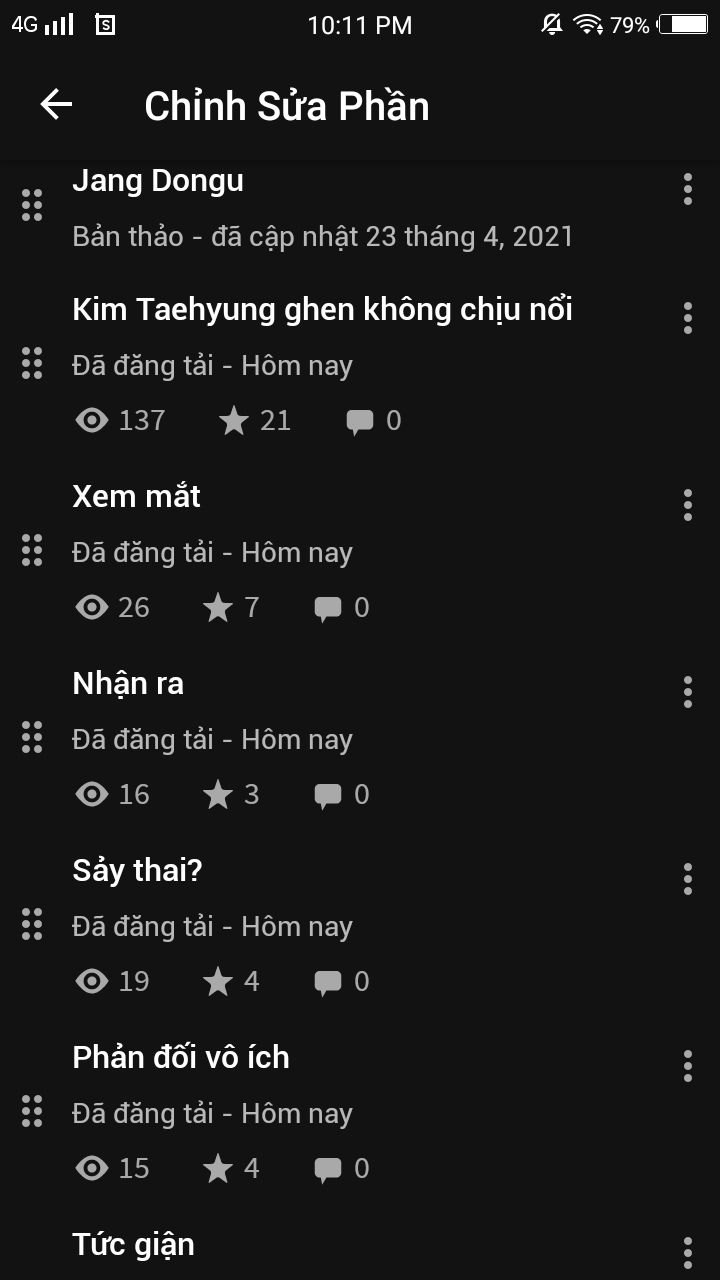Open the Jang Dongu draft part
This screenshot has height=1280, width=720.
coord(320,208)
